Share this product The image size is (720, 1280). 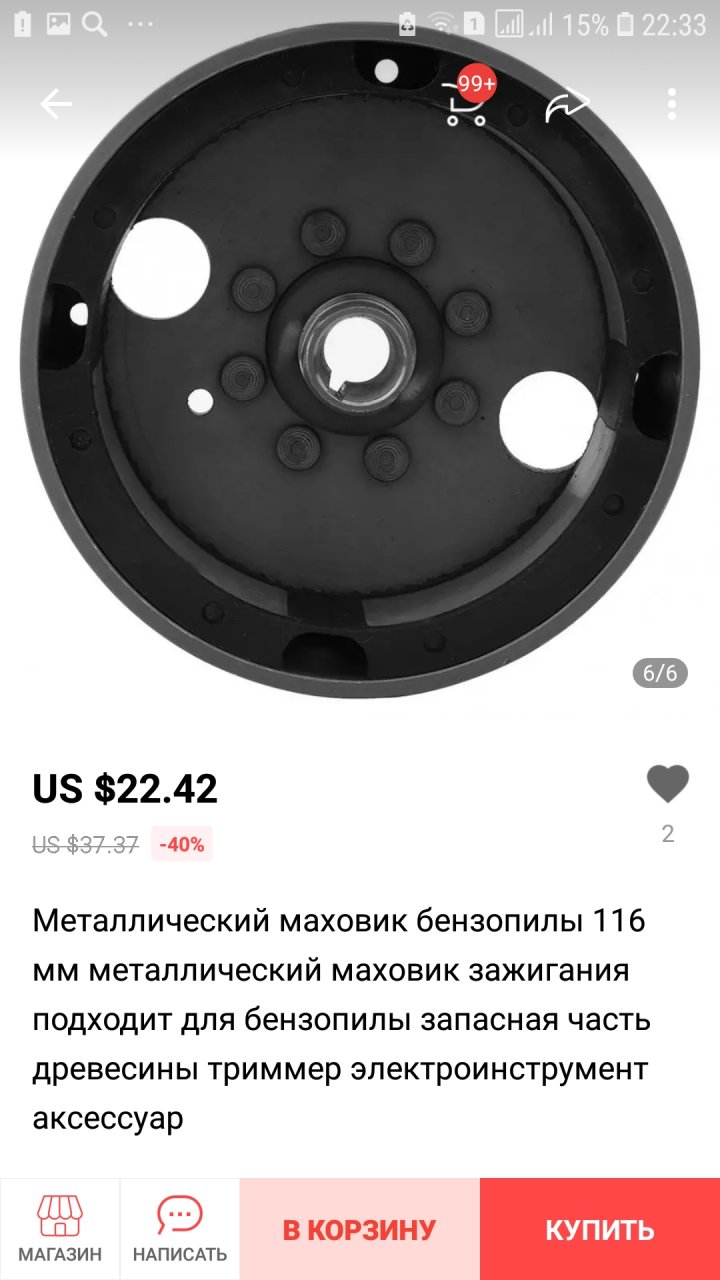(567, 105)
